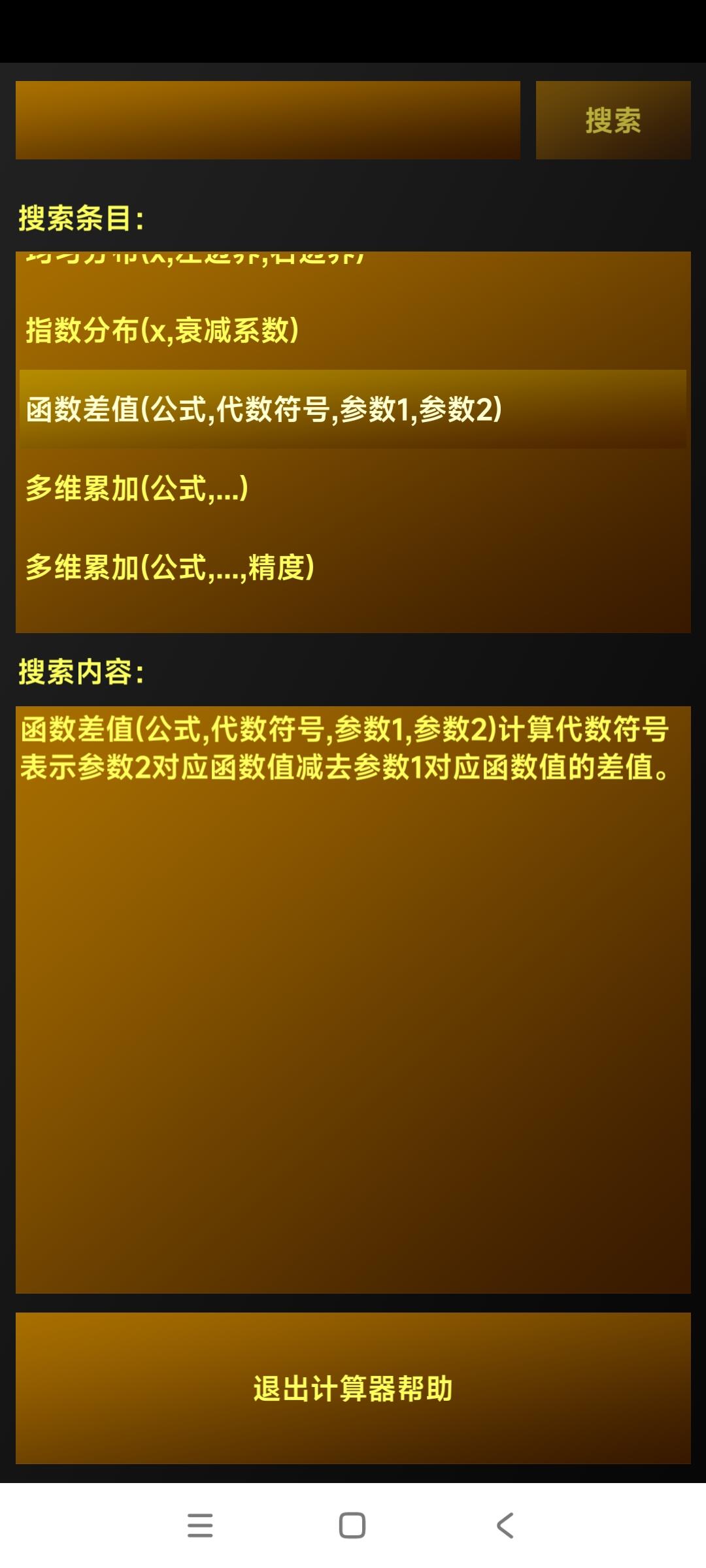Tap the 搜索 button
Viewport: 706px width, 1568px height.
(x=613, y=120)
